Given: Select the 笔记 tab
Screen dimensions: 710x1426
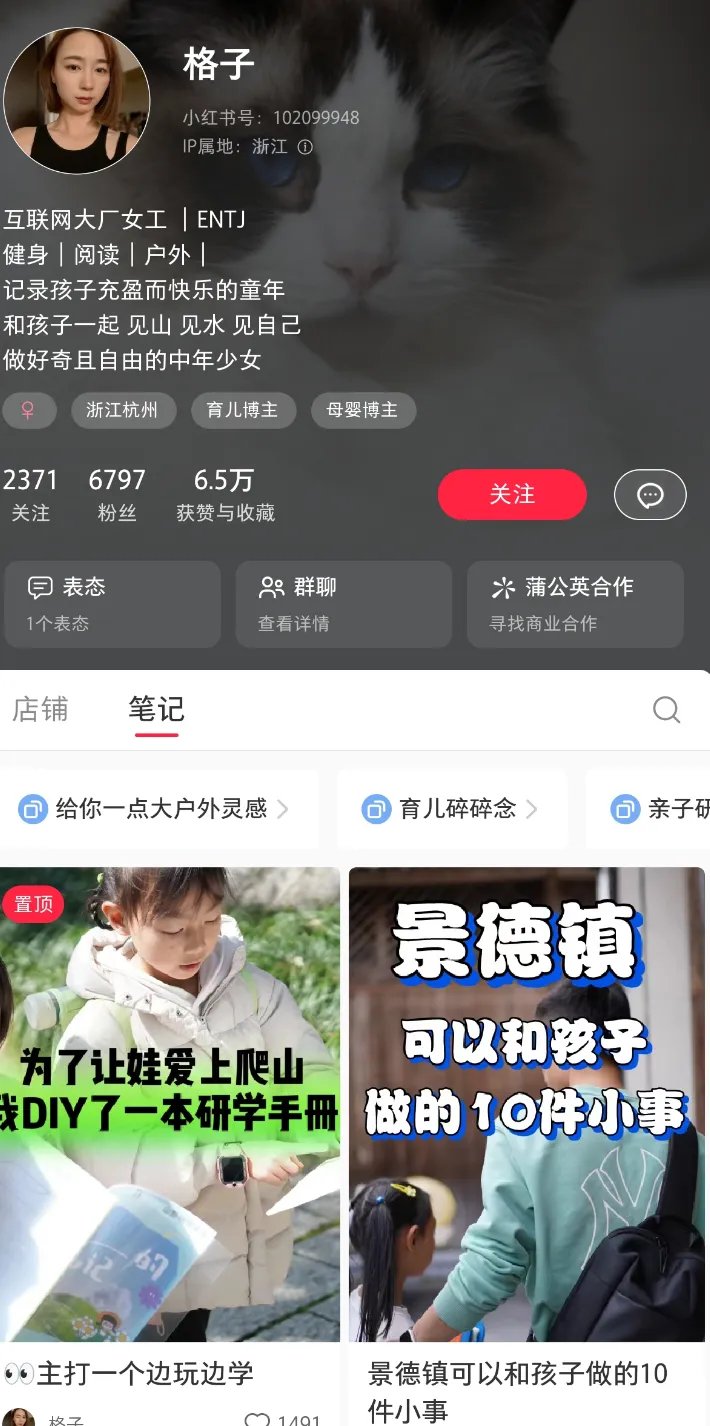Looking at the screenshot, I should (156, 709).
